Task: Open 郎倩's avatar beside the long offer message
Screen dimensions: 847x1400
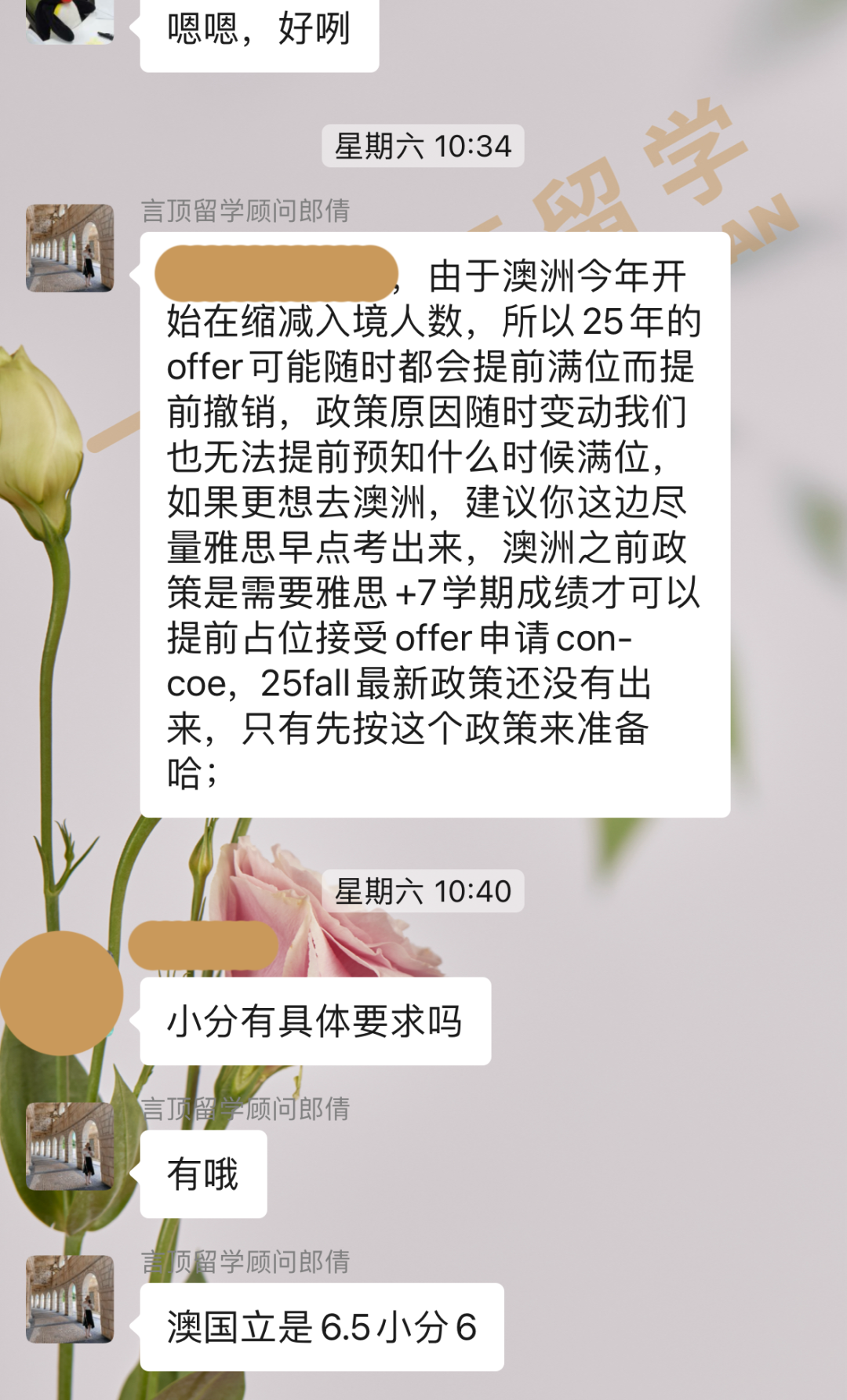Action: point(70,248)
